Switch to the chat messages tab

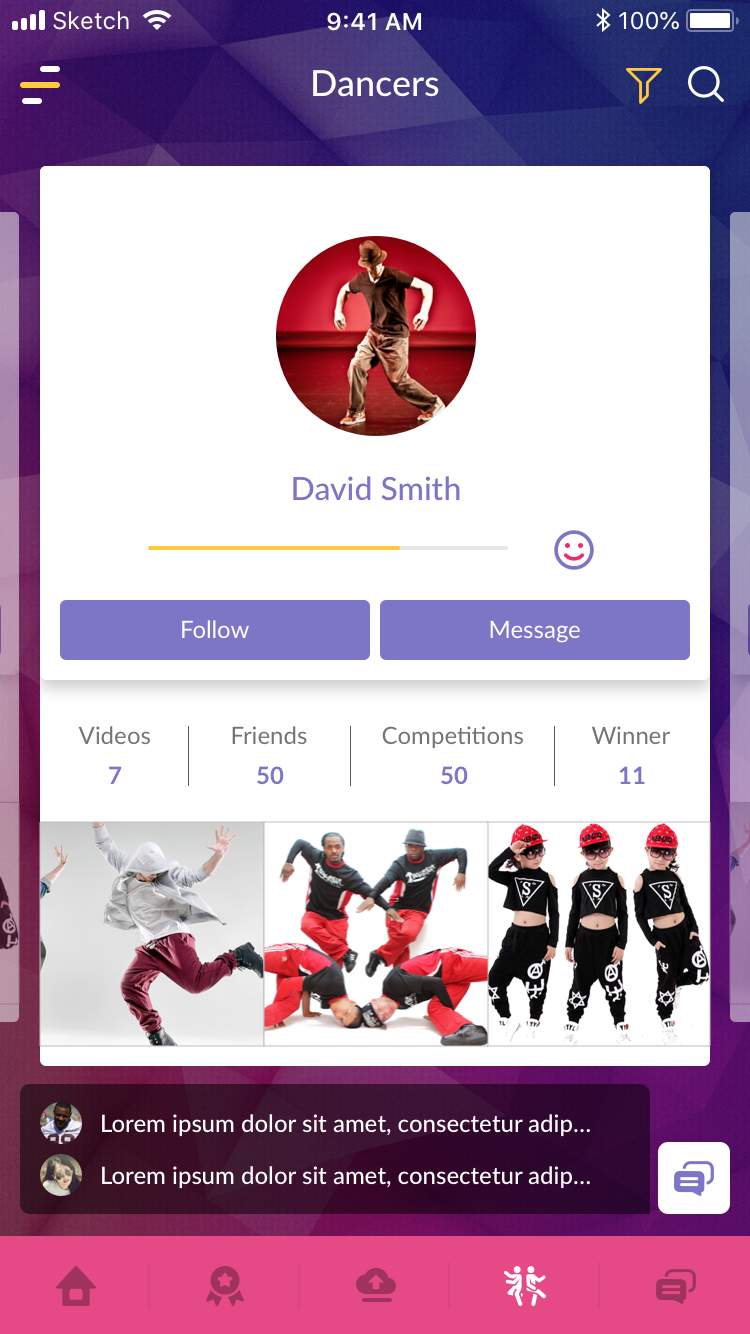tap(675, 1285)
